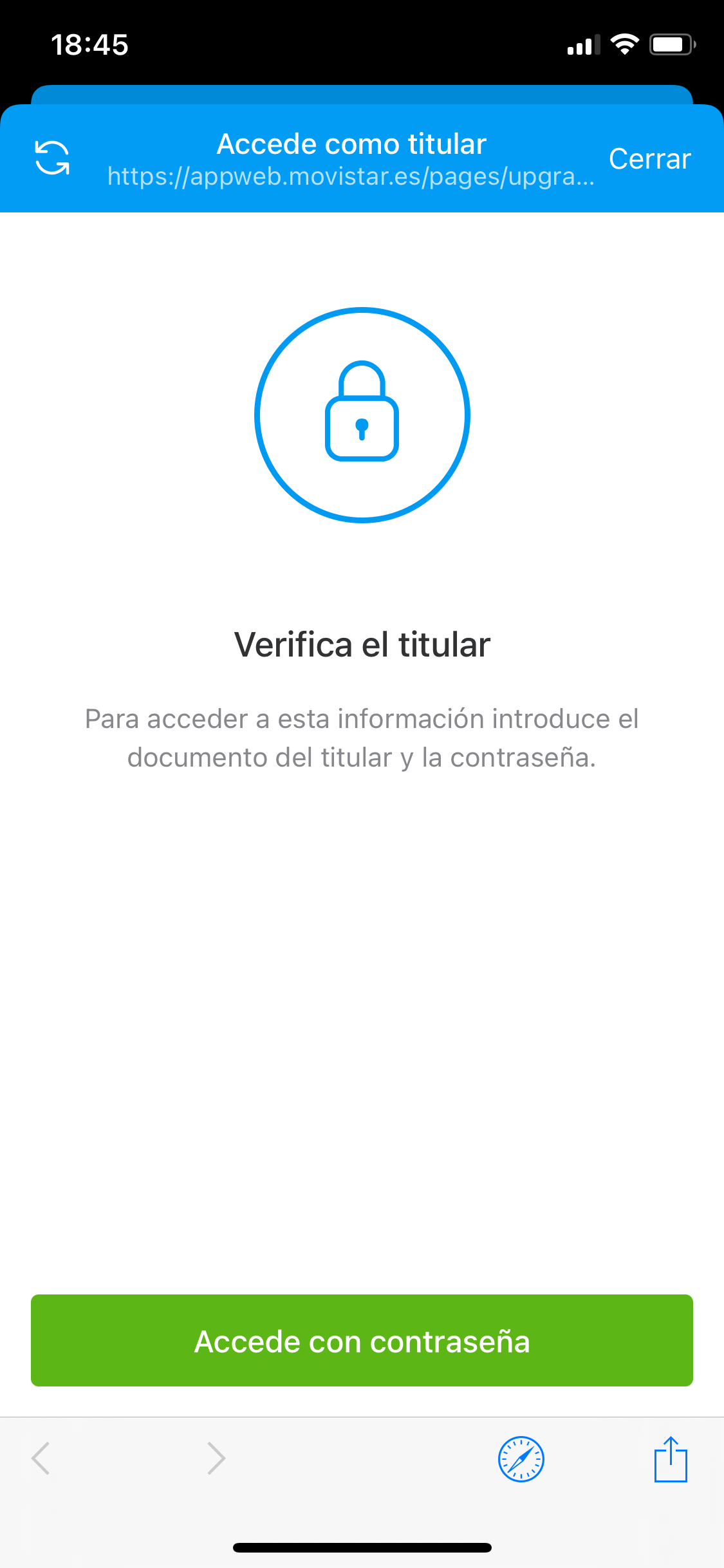Tap the bottom navigation toolbar

coord(362,1460)
